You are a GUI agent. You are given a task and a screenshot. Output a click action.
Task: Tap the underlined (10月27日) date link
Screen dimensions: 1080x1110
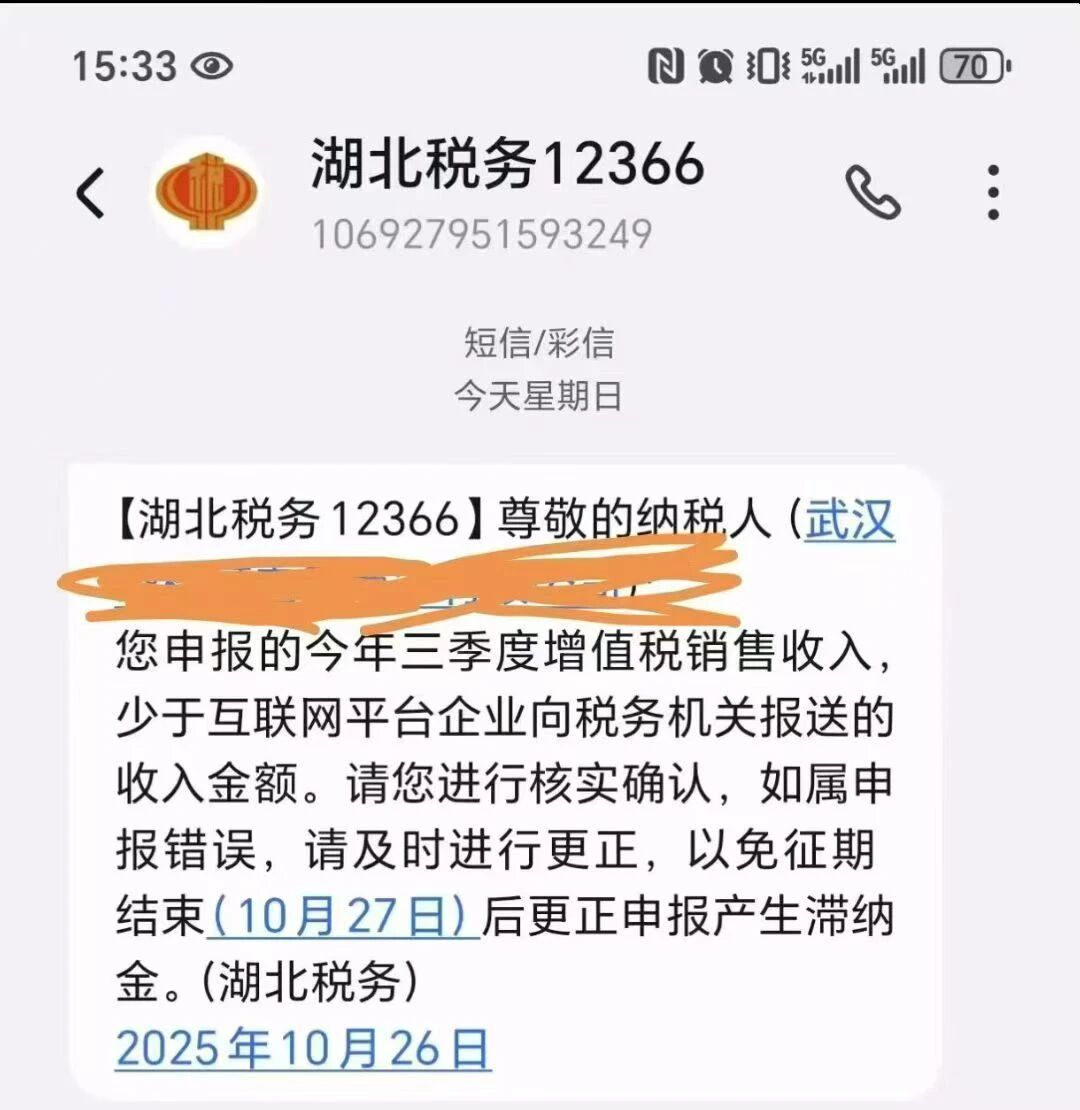coord(343,916)
